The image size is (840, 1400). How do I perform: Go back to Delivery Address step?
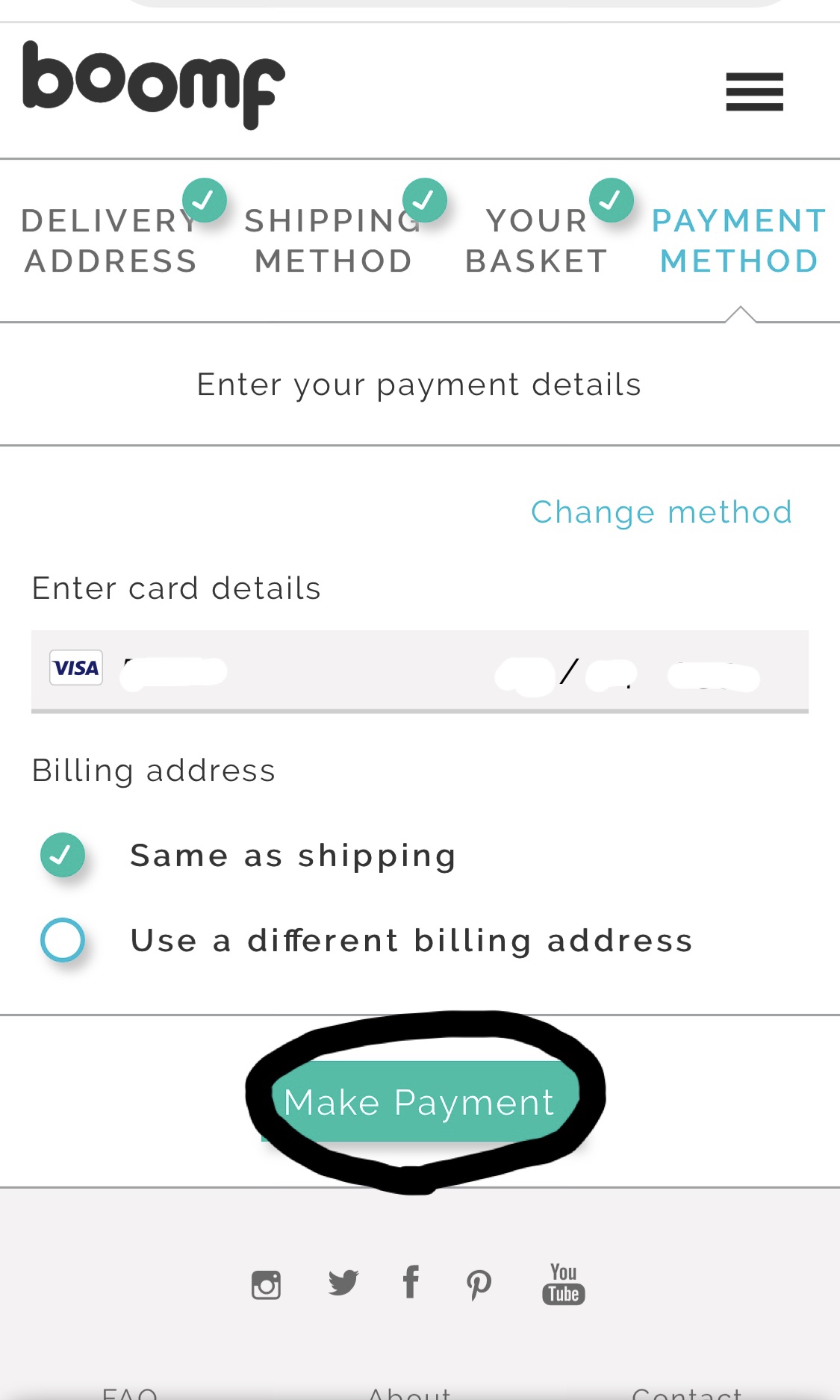pos(111,240)
